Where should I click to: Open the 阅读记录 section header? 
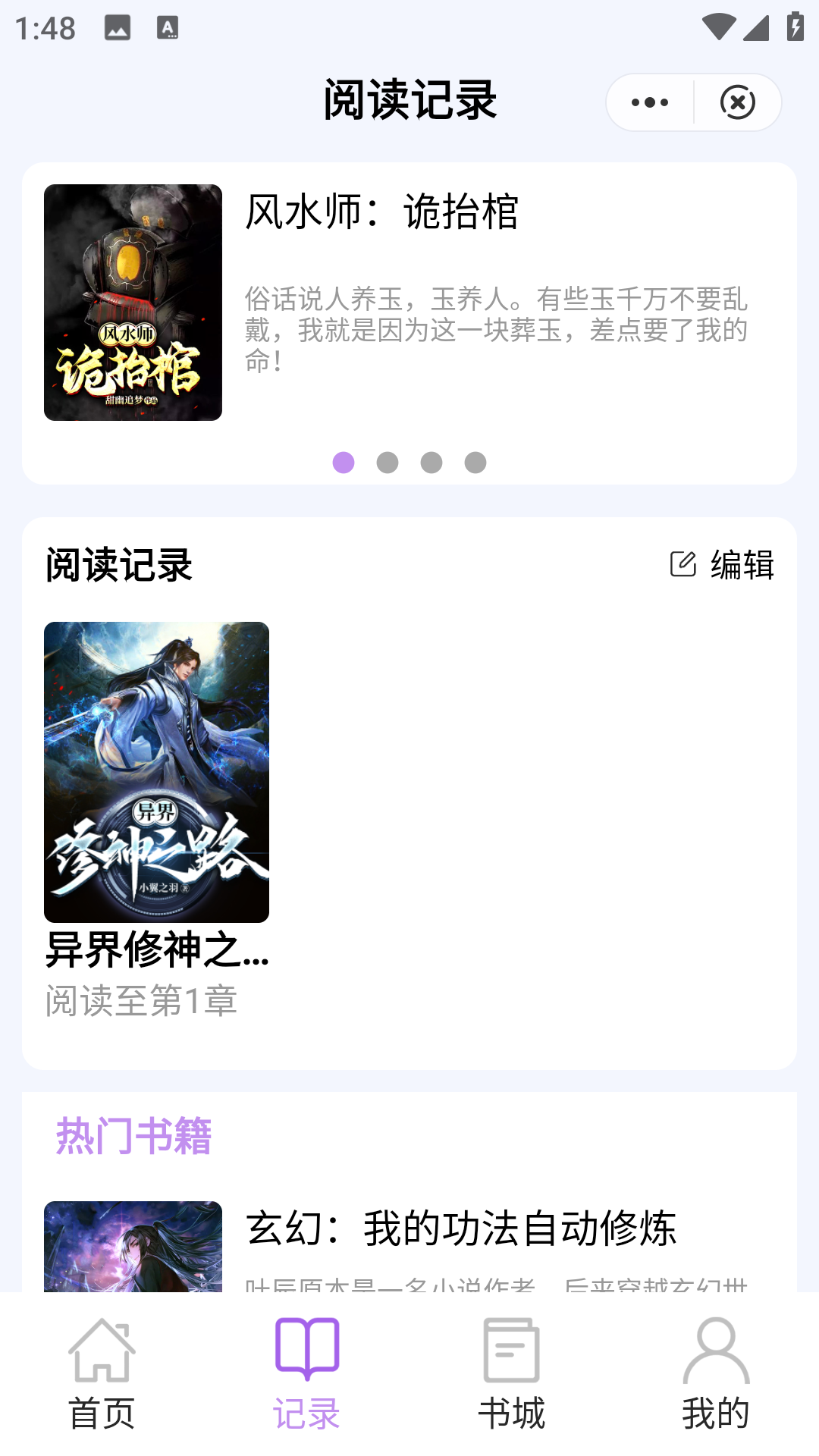(119, 564)
